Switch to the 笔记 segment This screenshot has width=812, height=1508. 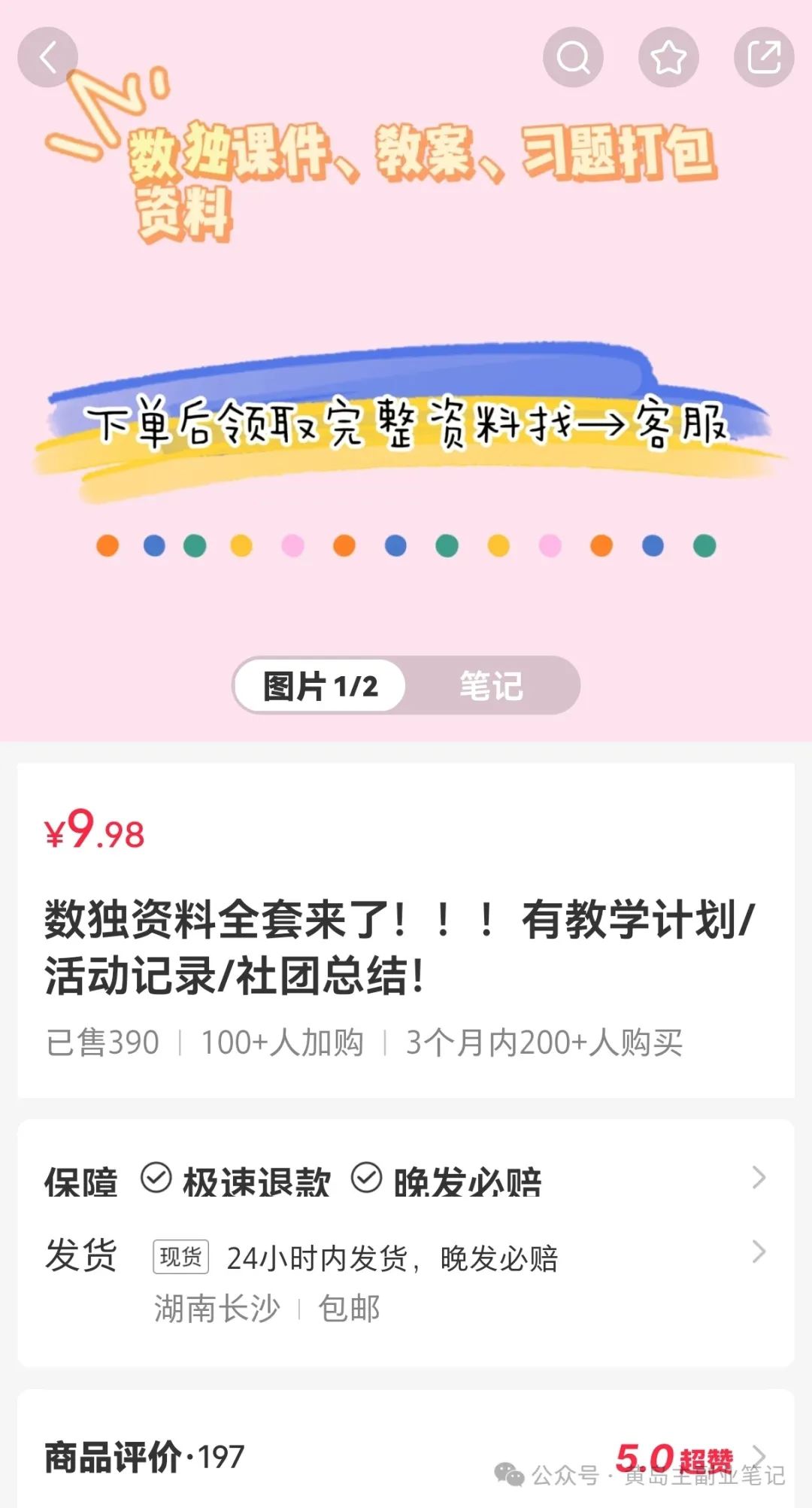click(491, 685)
